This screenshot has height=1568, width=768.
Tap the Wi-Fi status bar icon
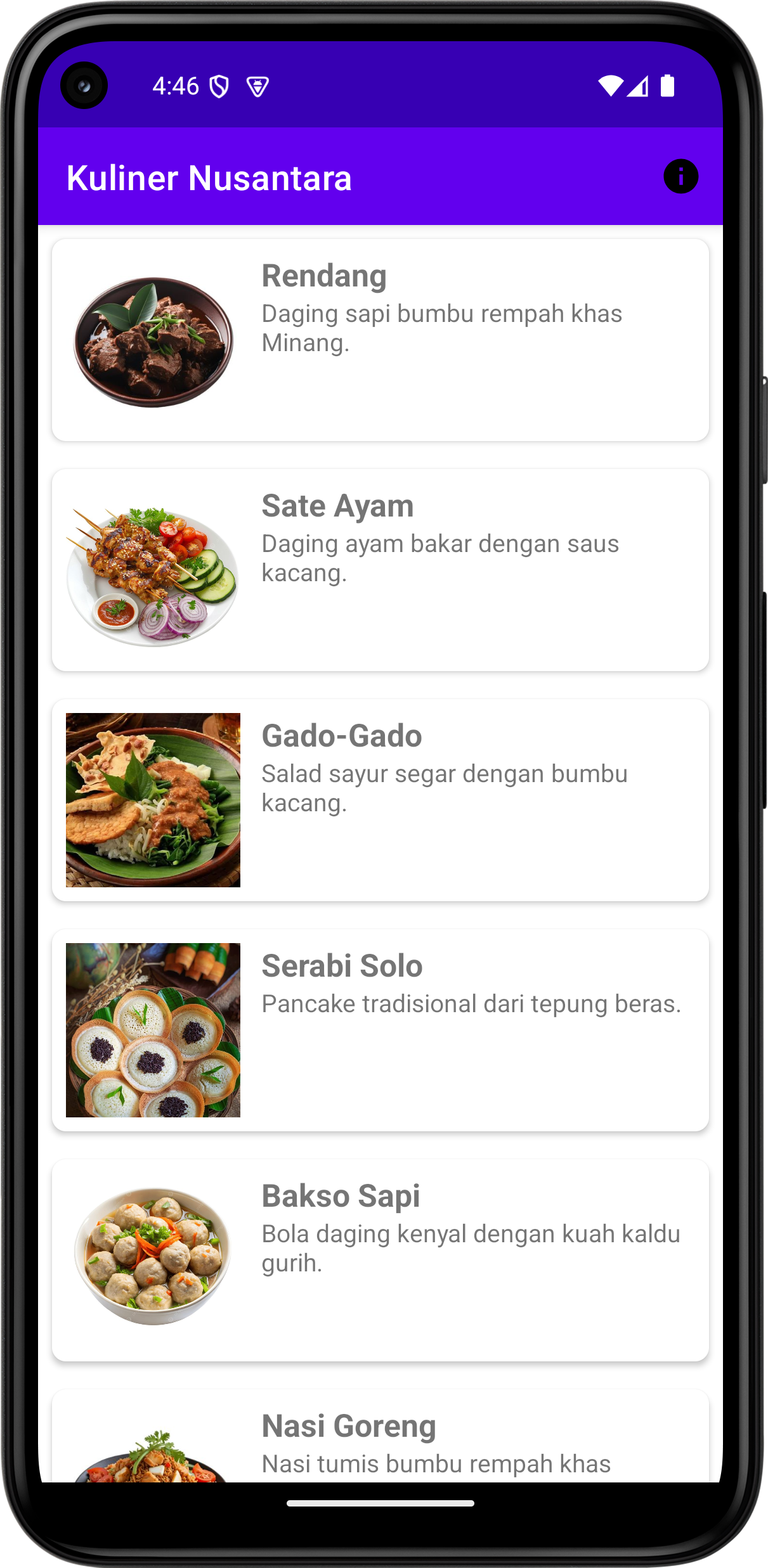(x=611, y=86)
